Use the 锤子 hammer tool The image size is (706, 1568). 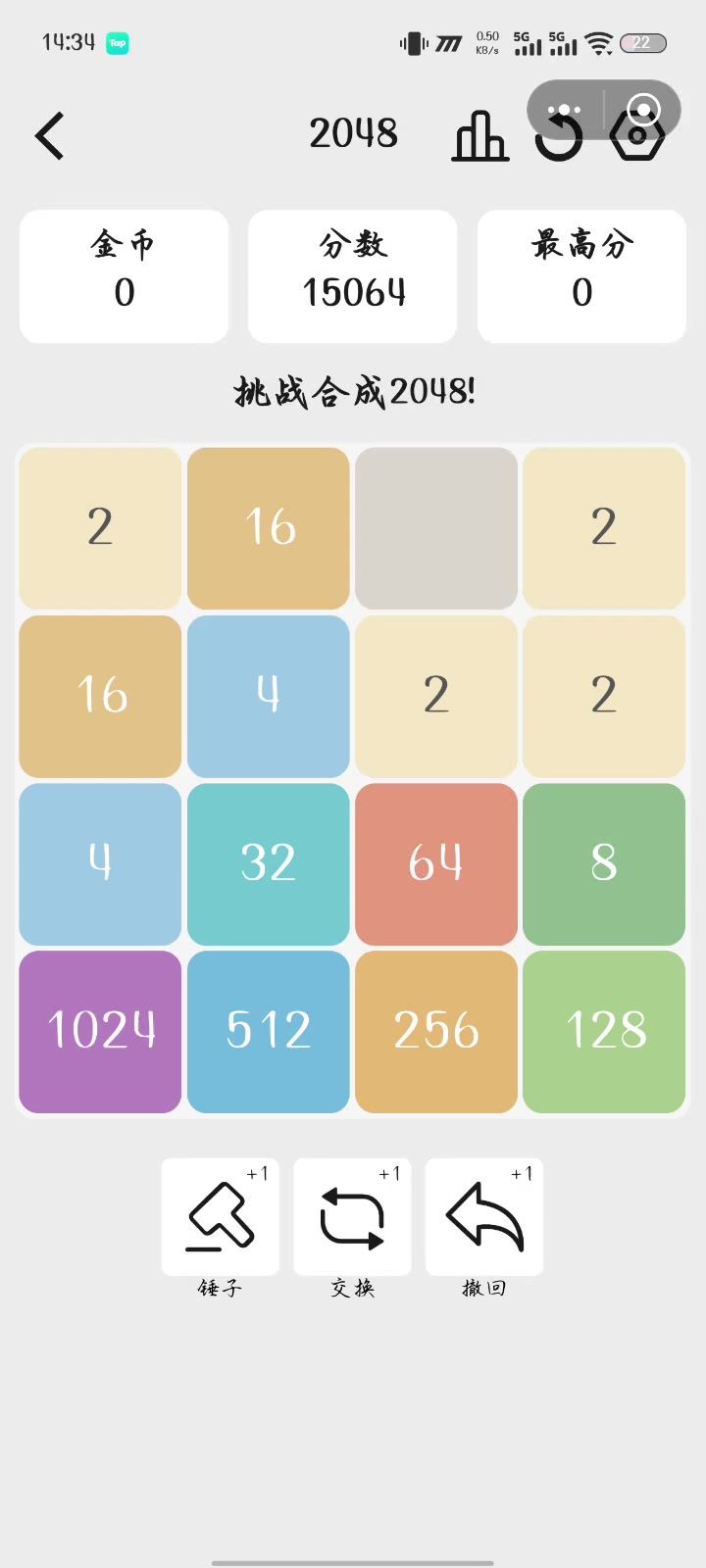(221, 1217)
